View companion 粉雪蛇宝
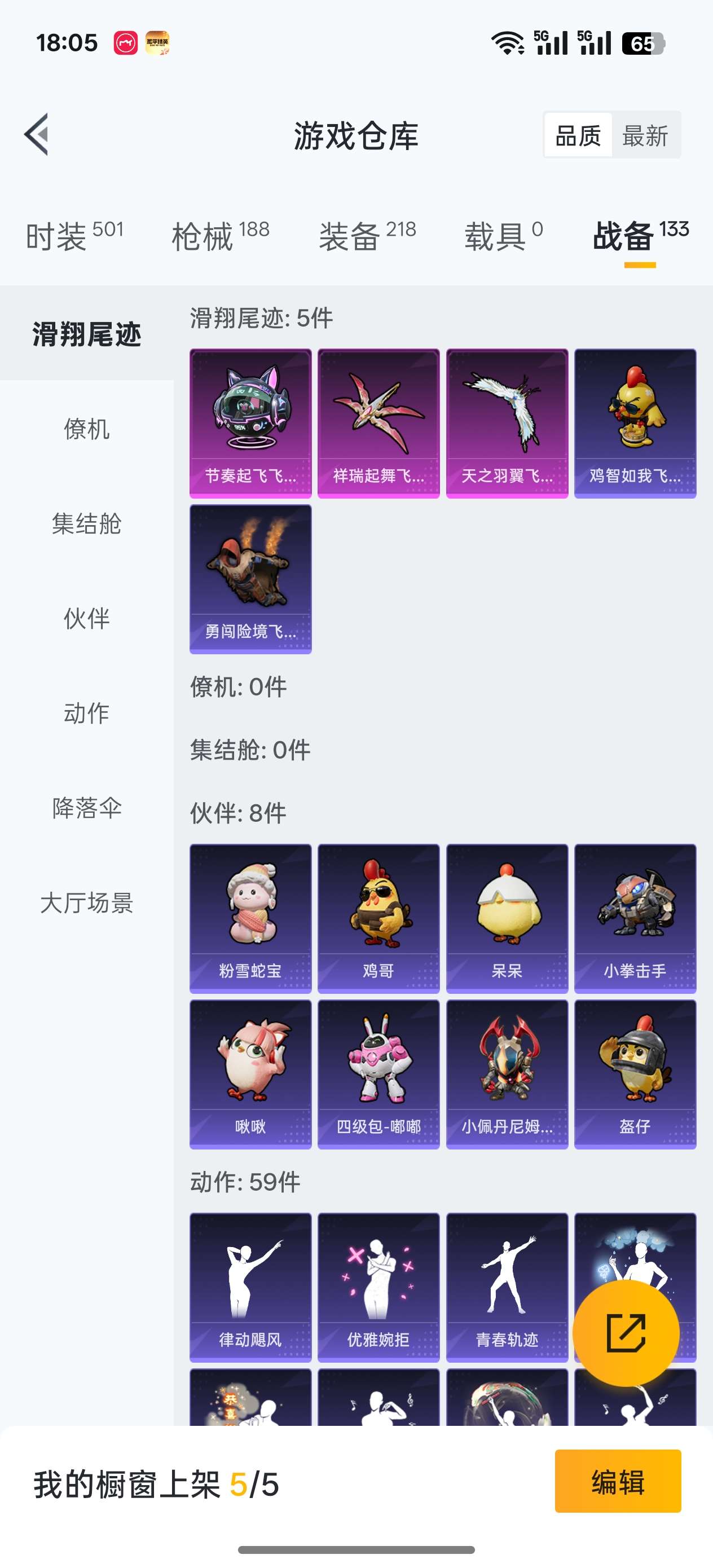The width and height of the screenshot is (713, 1568). tap(250, 918)
